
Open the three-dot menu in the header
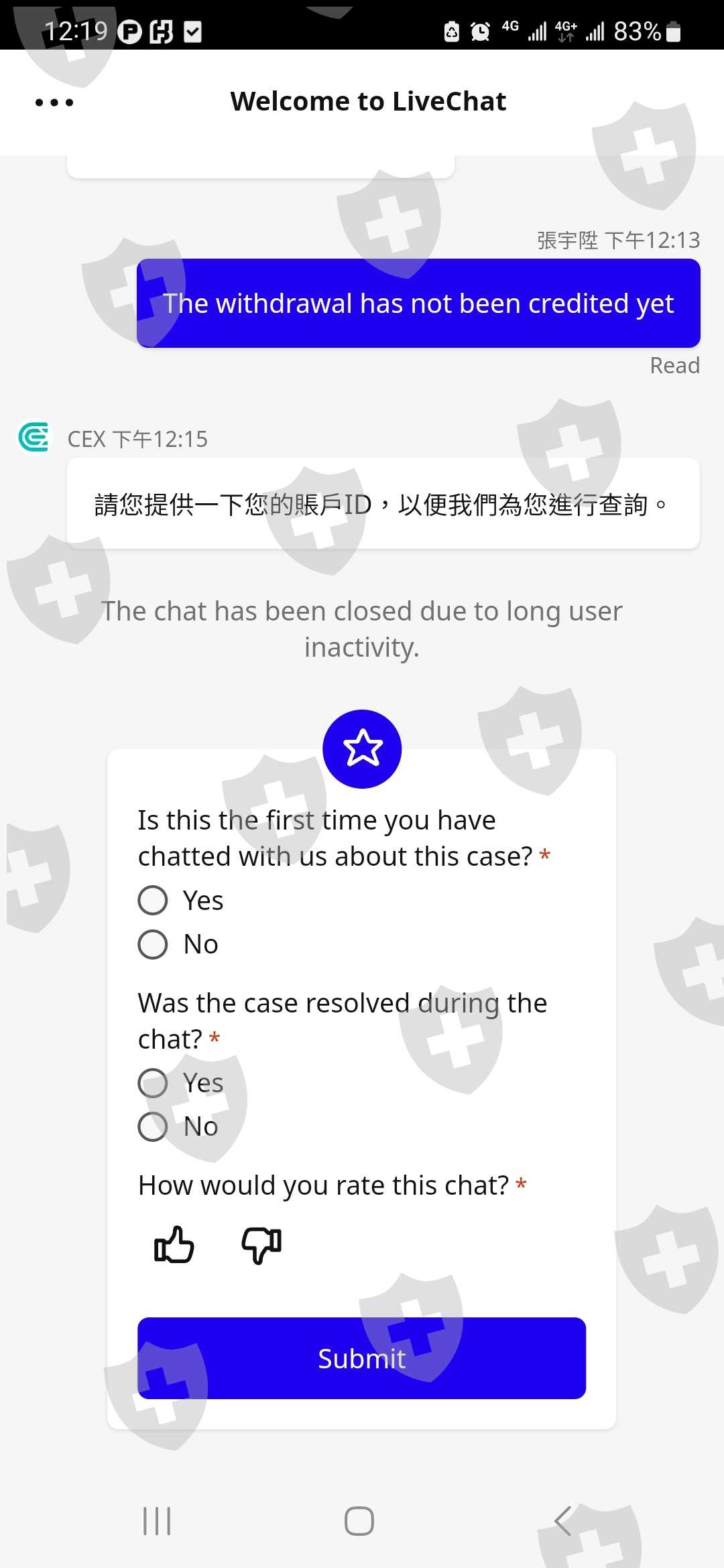(54, 103)
